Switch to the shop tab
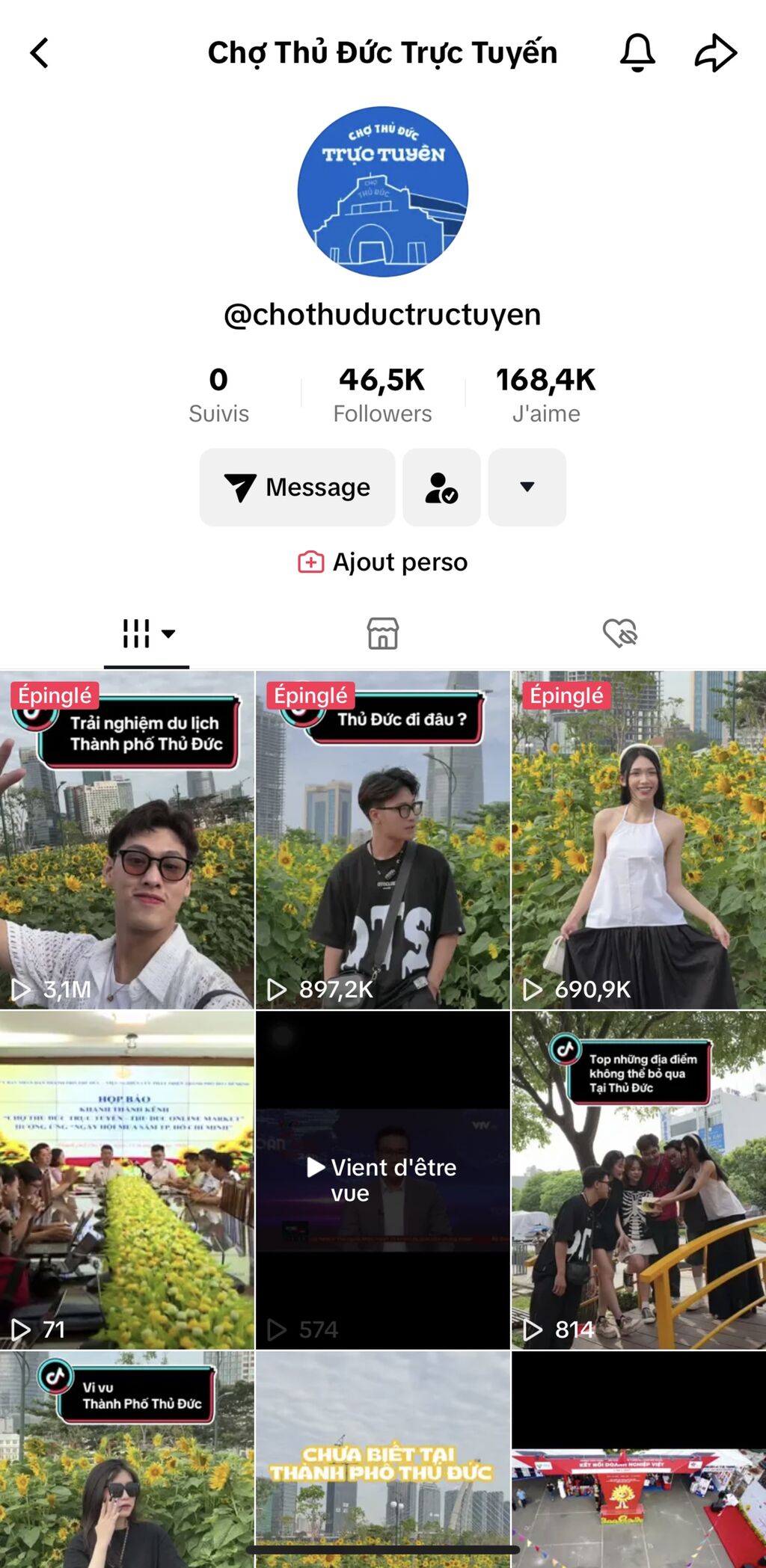The image size is (766, 1568). 382,634
